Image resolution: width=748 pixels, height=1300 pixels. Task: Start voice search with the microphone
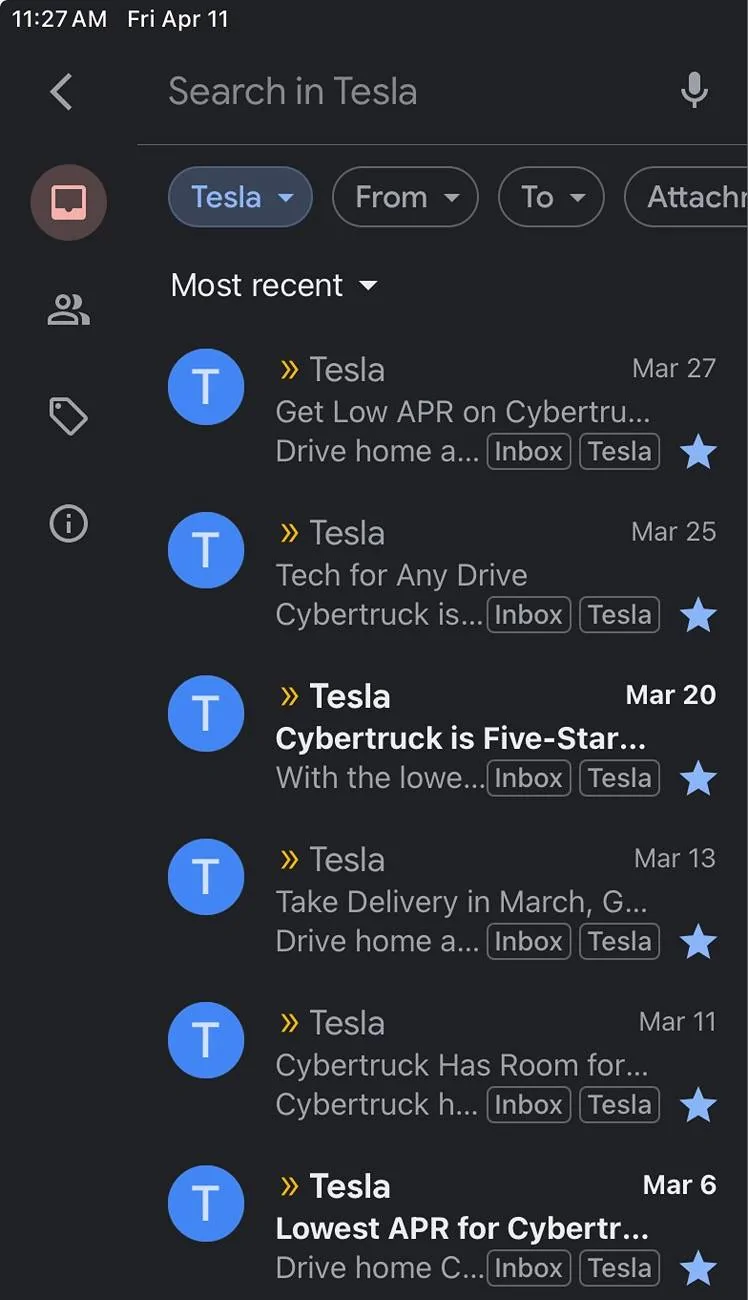point(694,92)
